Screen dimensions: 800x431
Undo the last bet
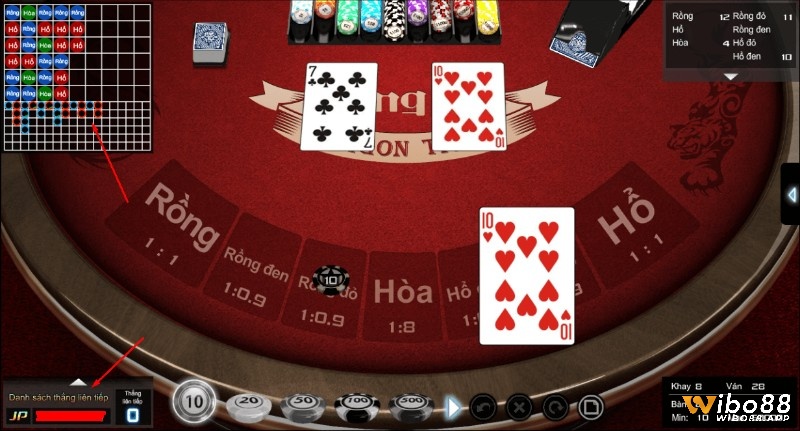[x=482, y=406]
